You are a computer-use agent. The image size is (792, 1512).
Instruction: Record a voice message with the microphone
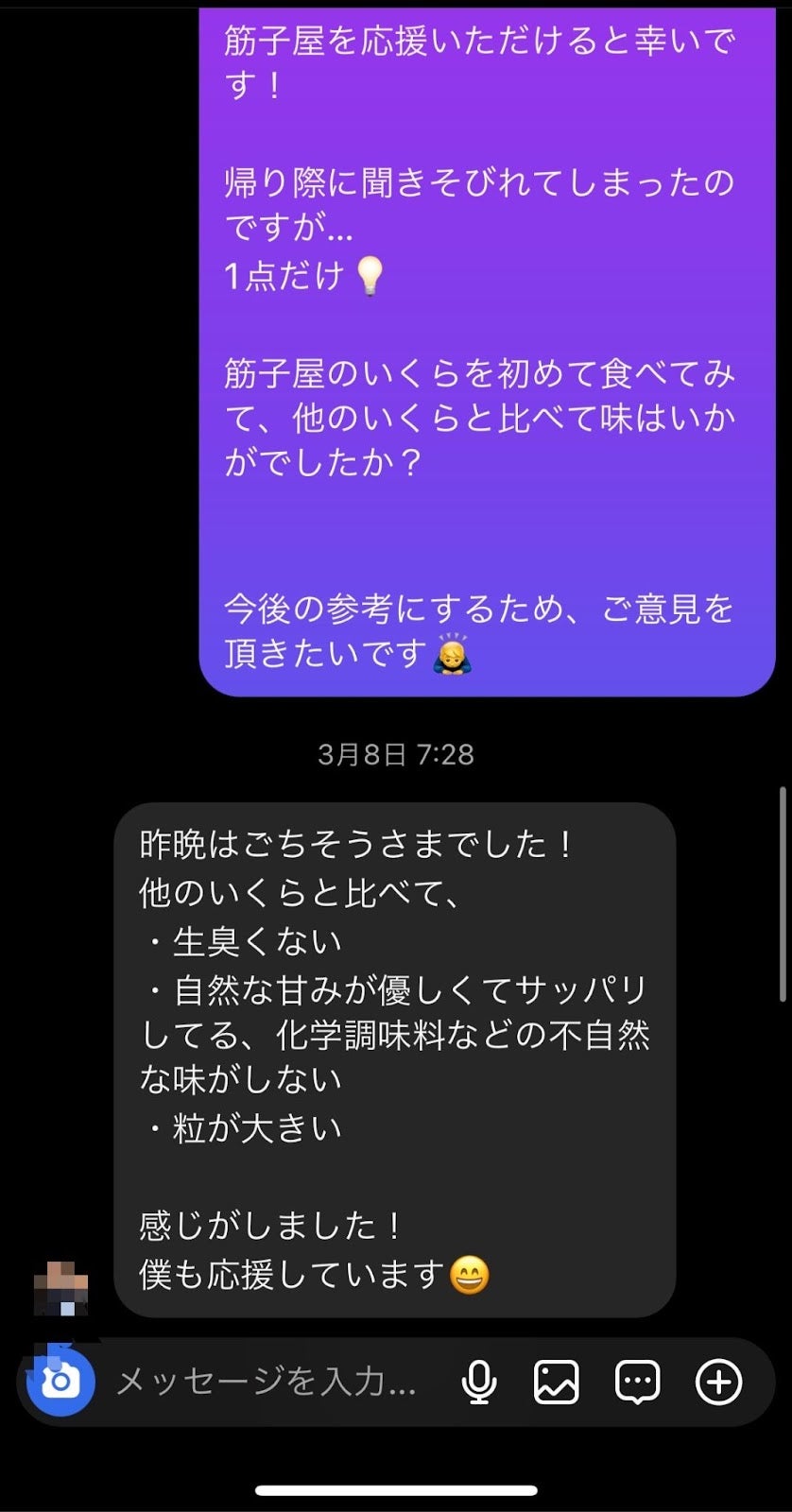pos(479,1383)
